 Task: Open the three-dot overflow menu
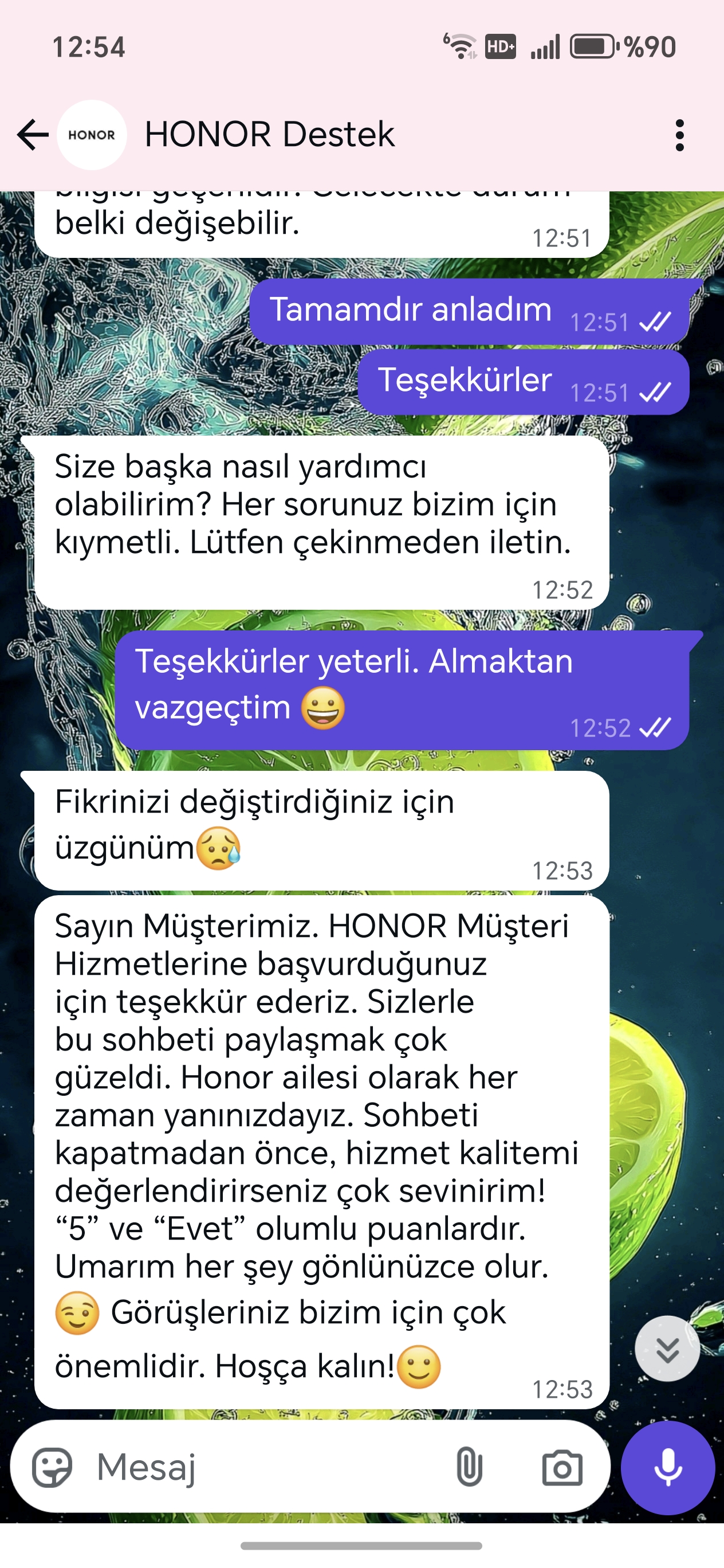point(679,135)
